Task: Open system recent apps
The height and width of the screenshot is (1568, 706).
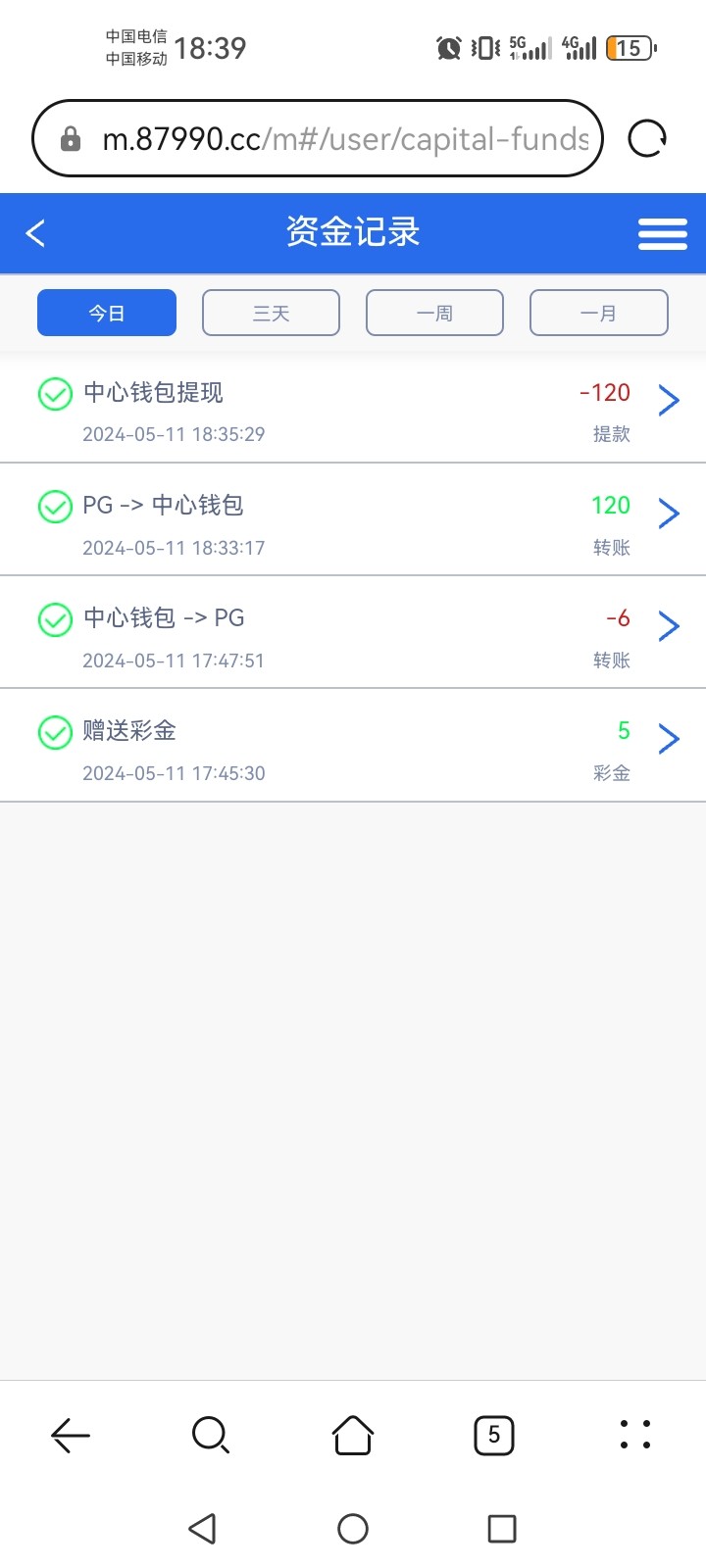Action: 502,1529
